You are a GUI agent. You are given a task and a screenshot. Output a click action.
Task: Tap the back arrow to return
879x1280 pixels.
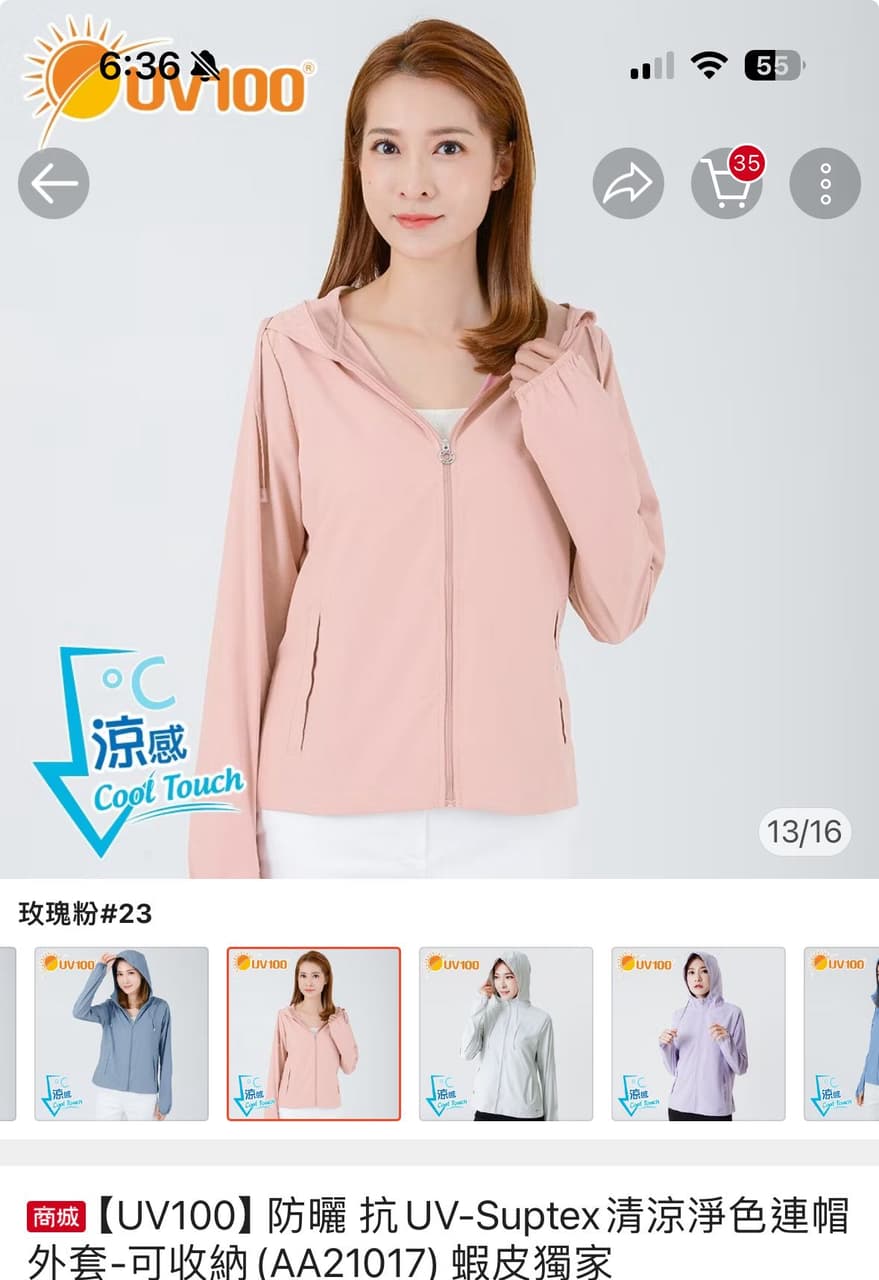(x=54, y=182)
